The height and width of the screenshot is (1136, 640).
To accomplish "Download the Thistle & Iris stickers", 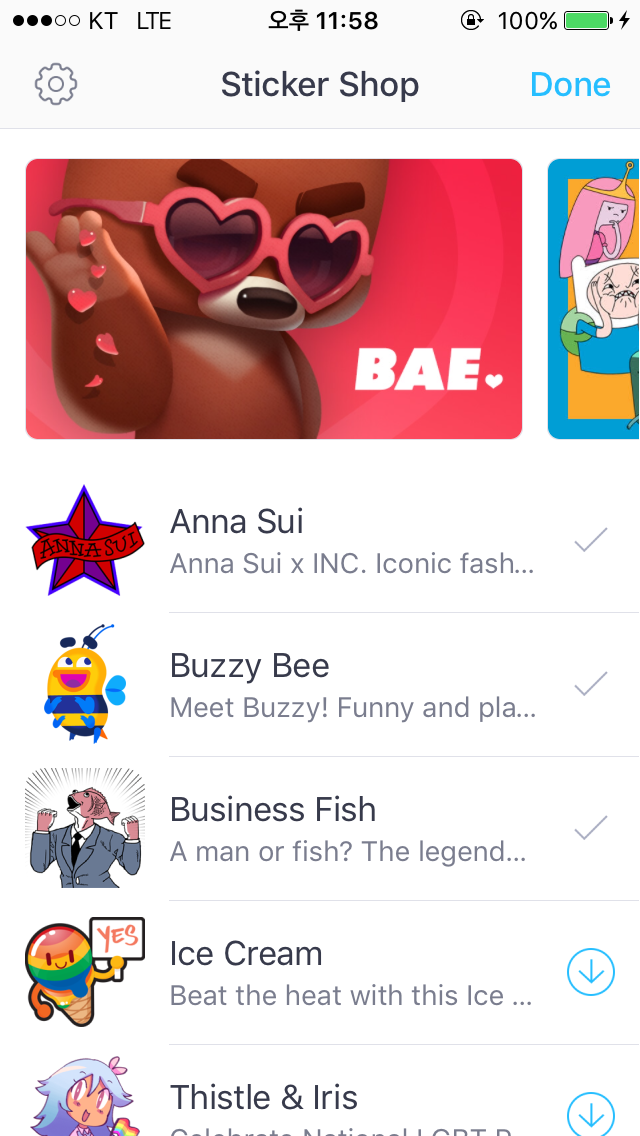I will (x=591, y=1114).
